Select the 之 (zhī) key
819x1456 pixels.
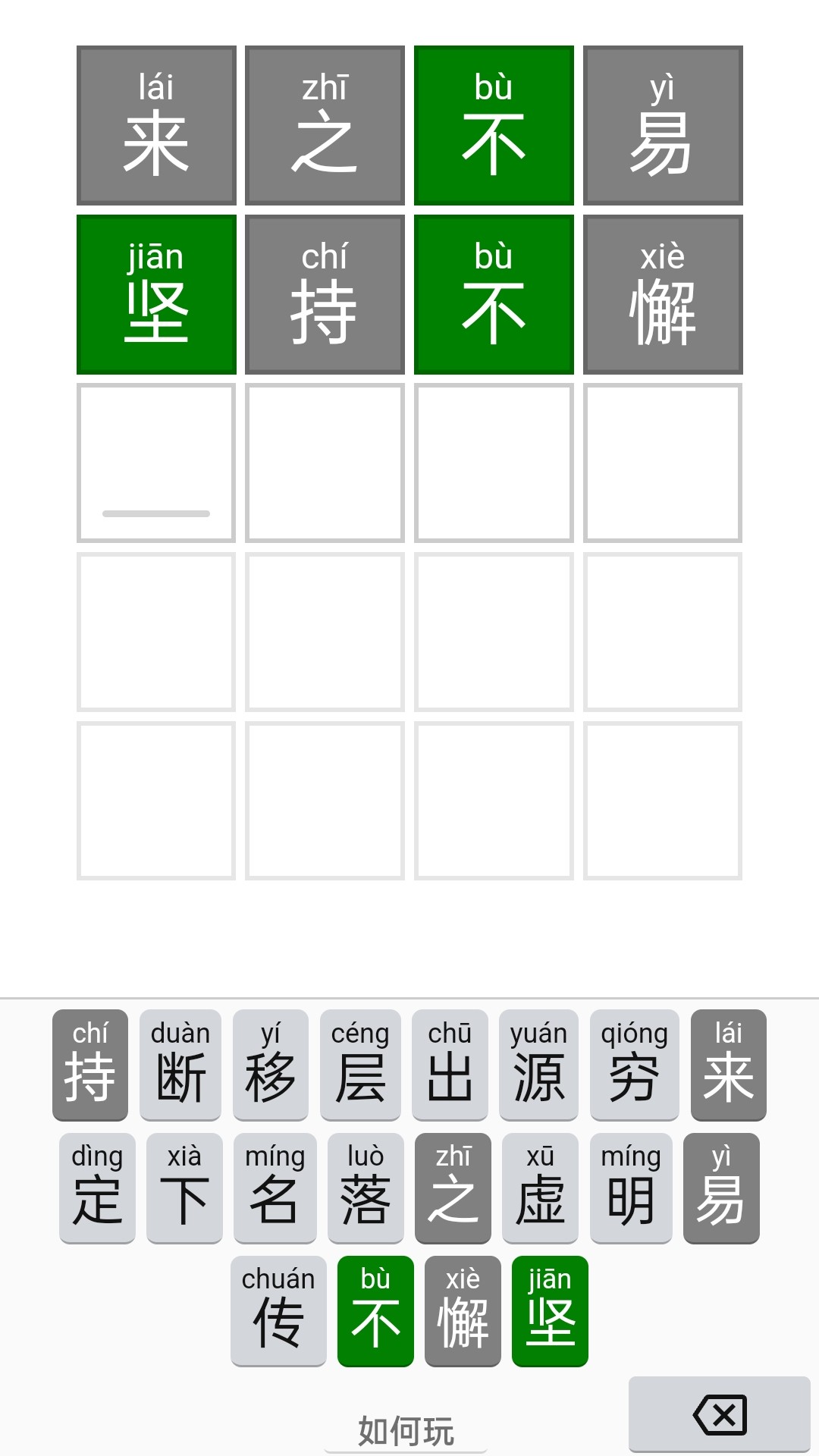click(x=453, y=1188)
